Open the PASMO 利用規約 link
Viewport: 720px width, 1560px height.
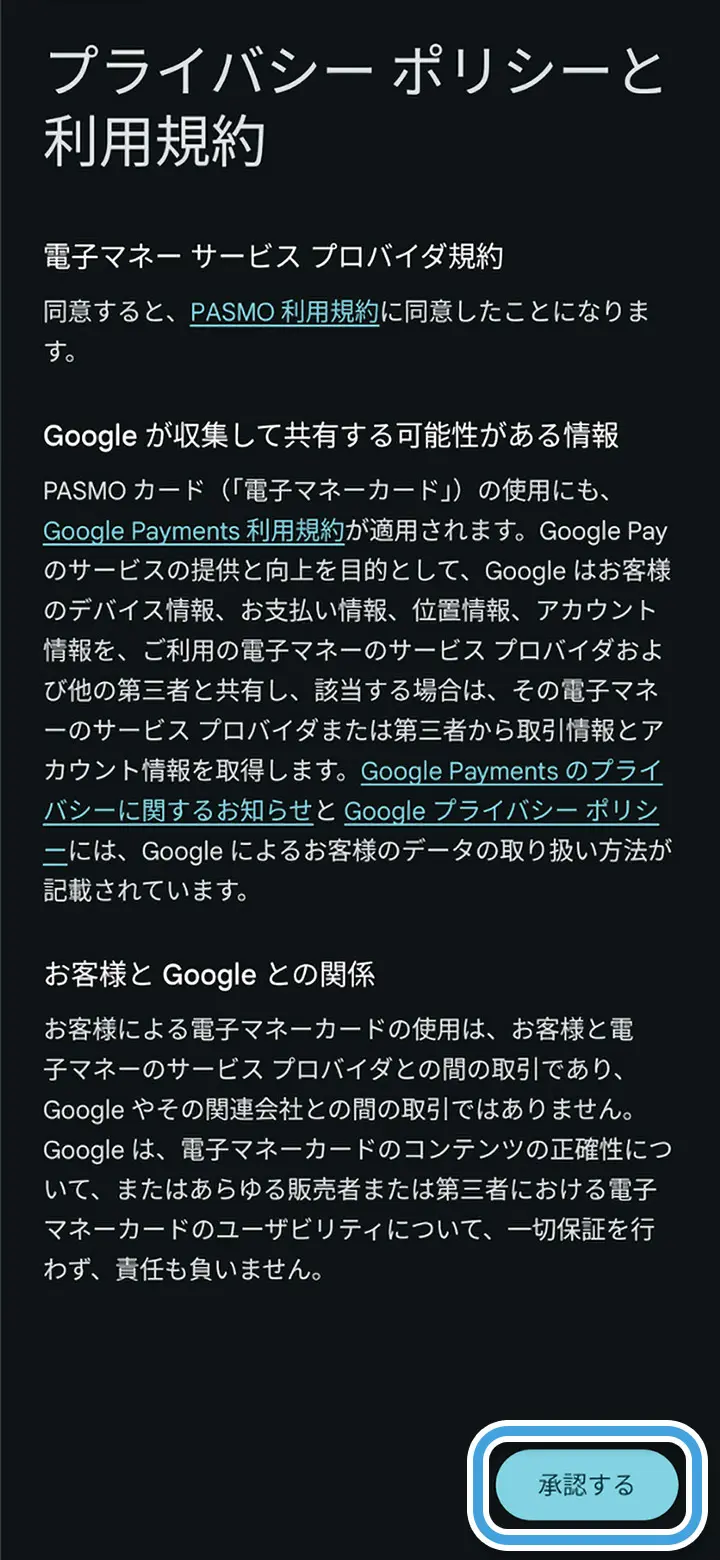click(284, 311)
